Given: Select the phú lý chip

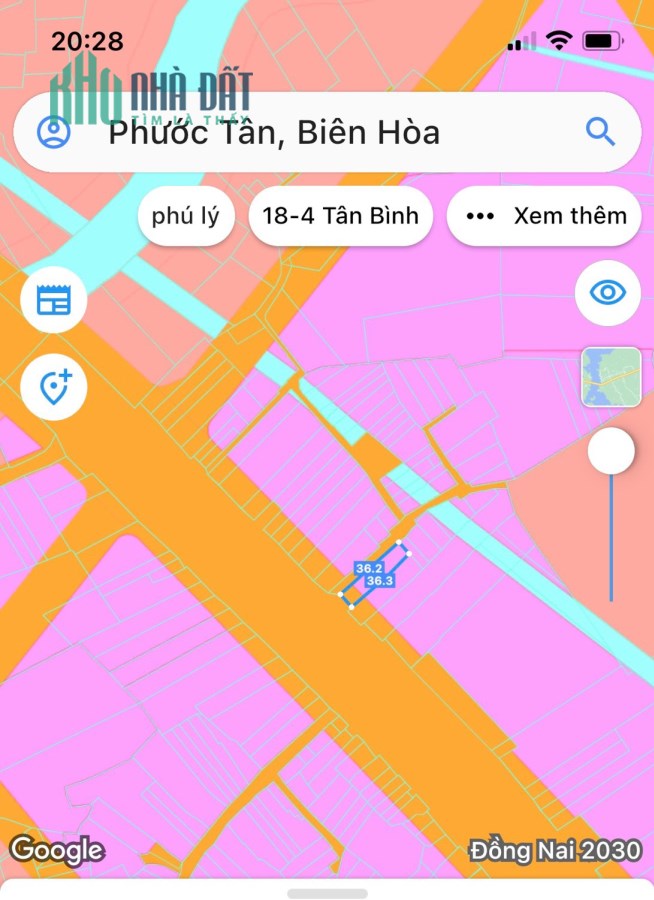Looking at the screenshot, I should (x=185, y=216).
